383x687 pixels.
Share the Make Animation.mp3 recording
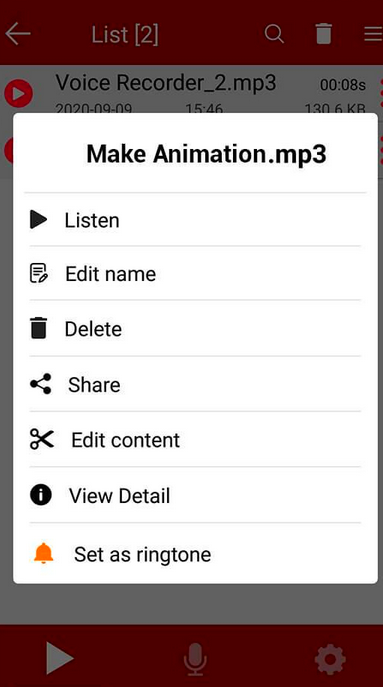point(195,384)
